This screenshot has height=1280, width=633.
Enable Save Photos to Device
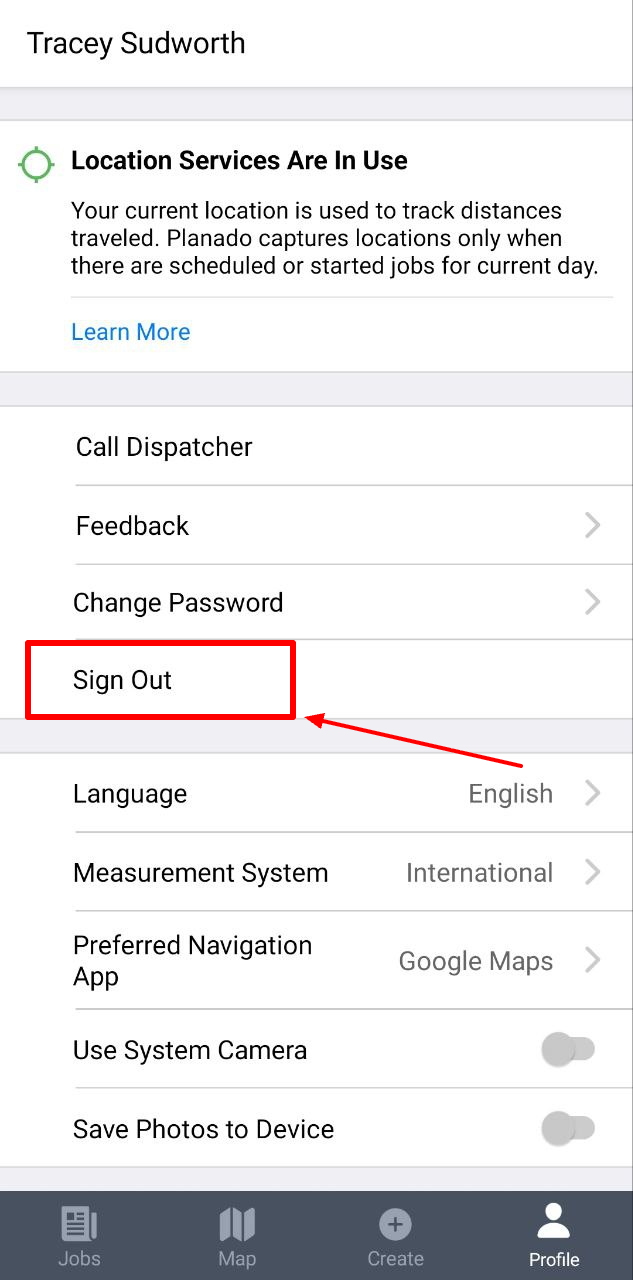(568, 1129)
